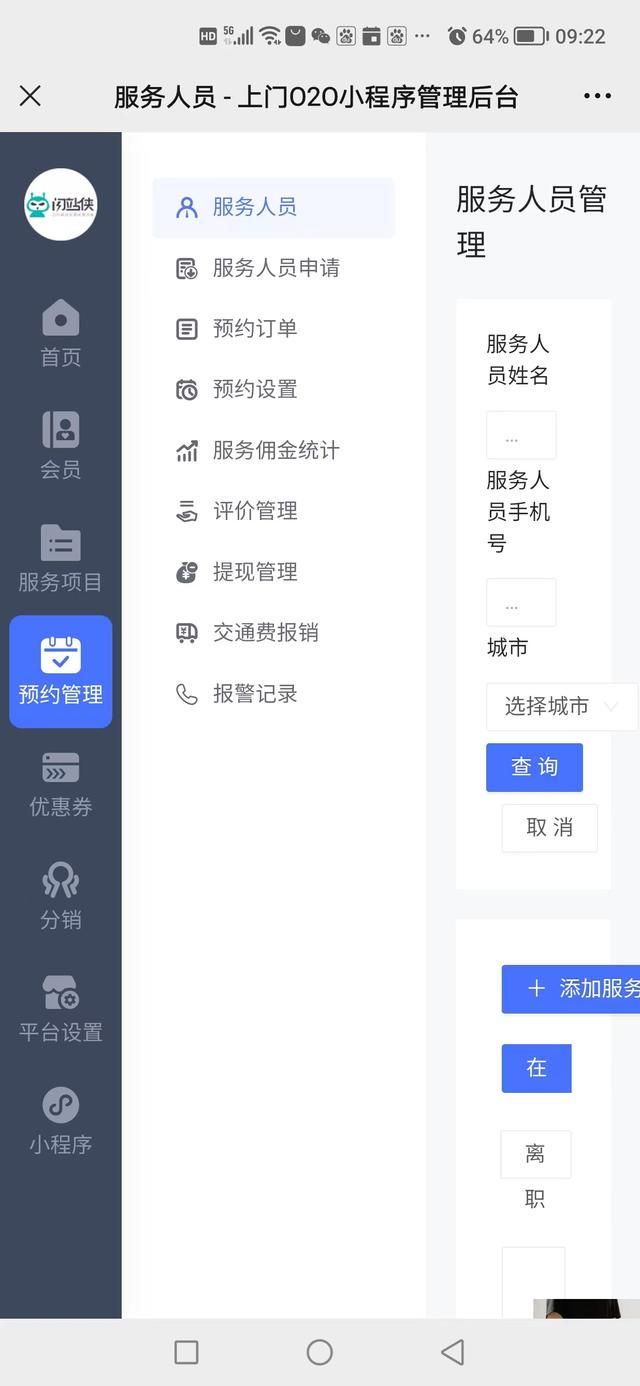Go to 首页 in the sidebar
The image size is (640, 1386).
[x=61, y=334]
